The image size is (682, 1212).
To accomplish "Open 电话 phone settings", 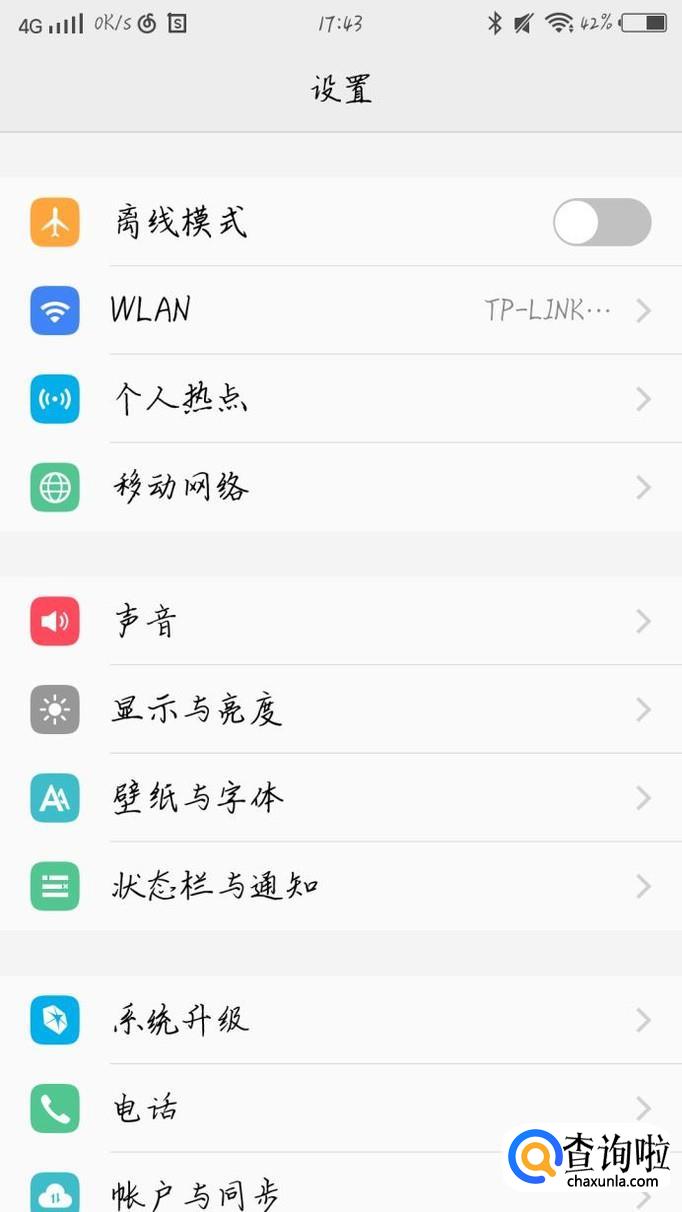I will tap(300, 1108).
